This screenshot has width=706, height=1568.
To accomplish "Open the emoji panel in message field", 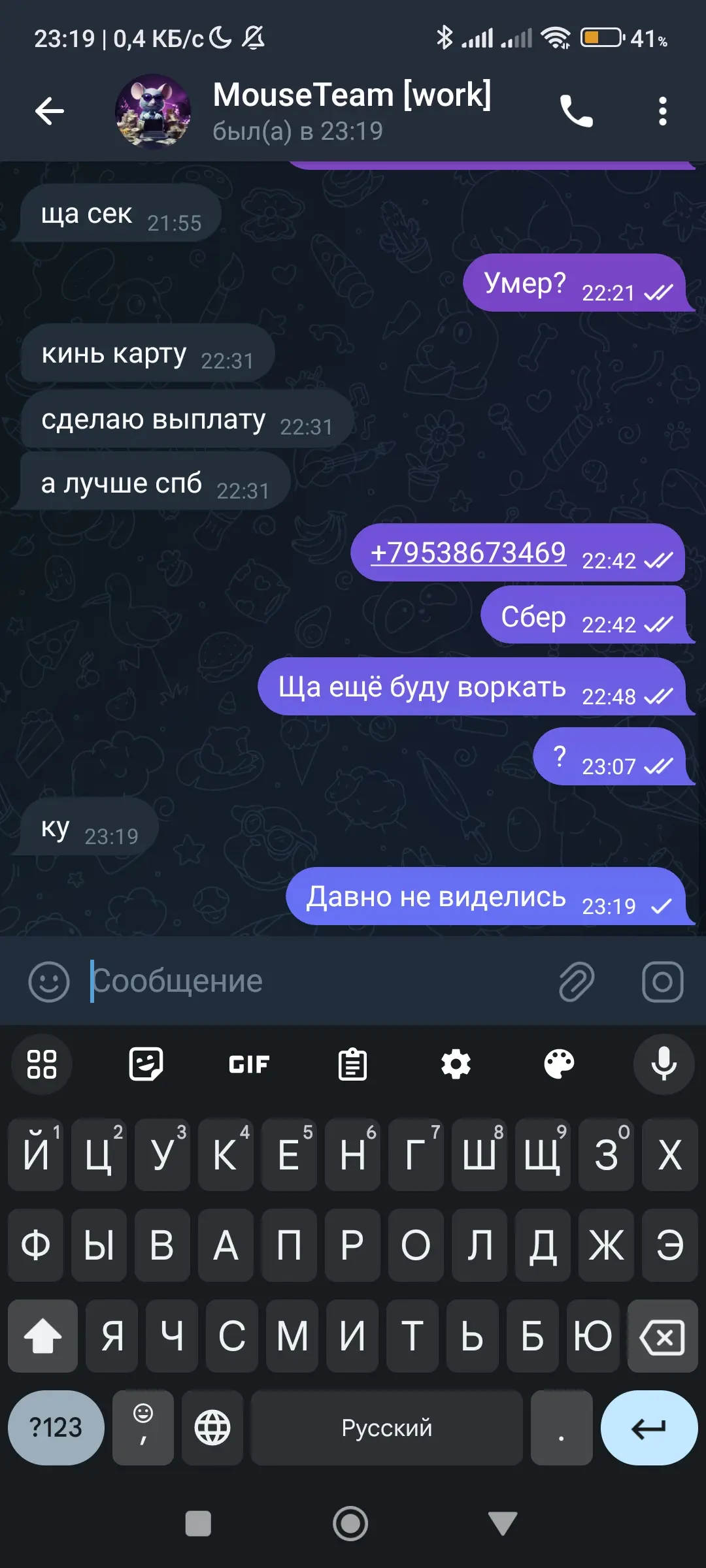I will [49, 981].
